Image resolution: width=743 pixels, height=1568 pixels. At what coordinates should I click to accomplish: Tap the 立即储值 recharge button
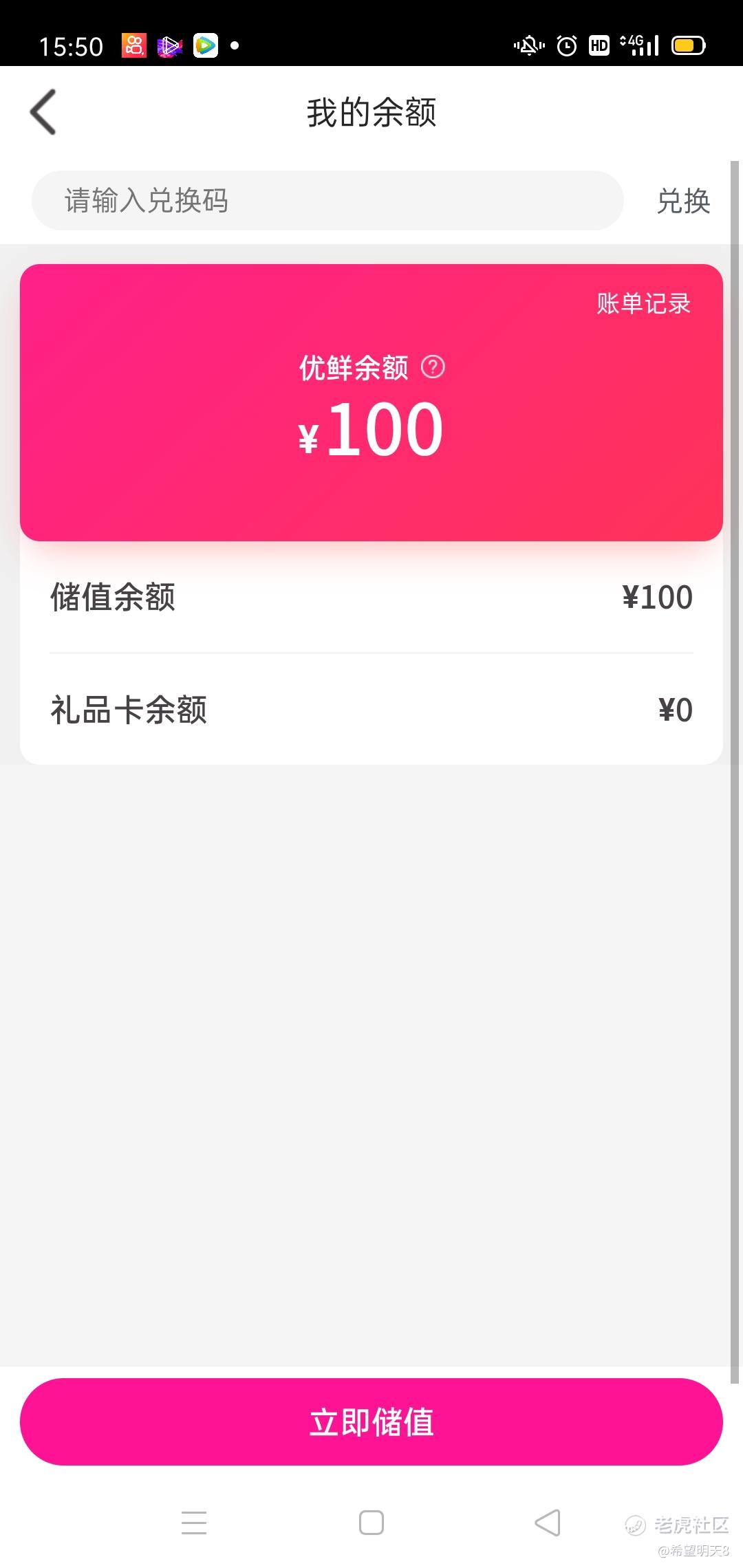click(x=371, y=1422)
